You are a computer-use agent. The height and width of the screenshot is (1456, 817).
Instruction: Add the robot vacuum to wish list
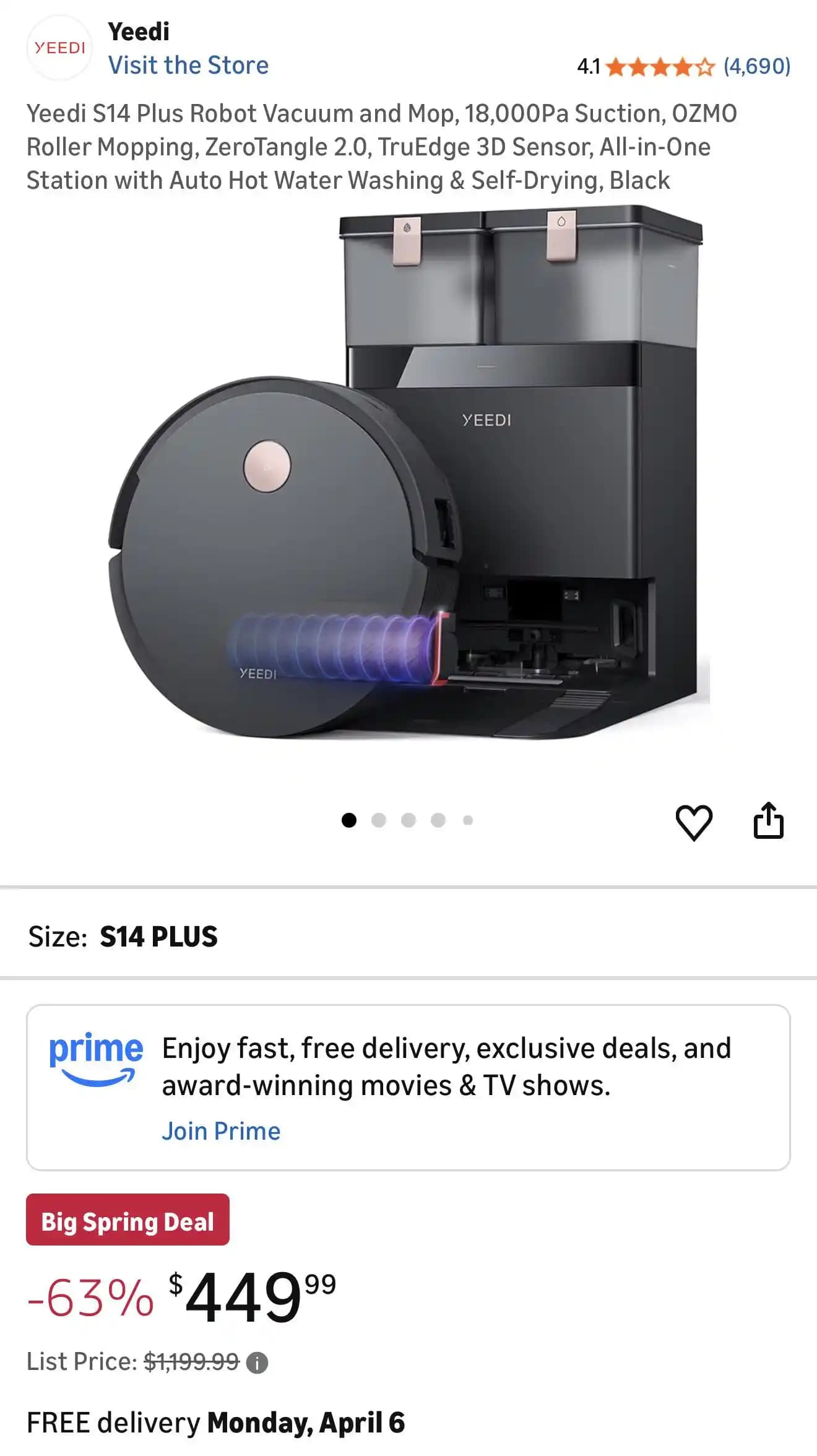[693, 822]
